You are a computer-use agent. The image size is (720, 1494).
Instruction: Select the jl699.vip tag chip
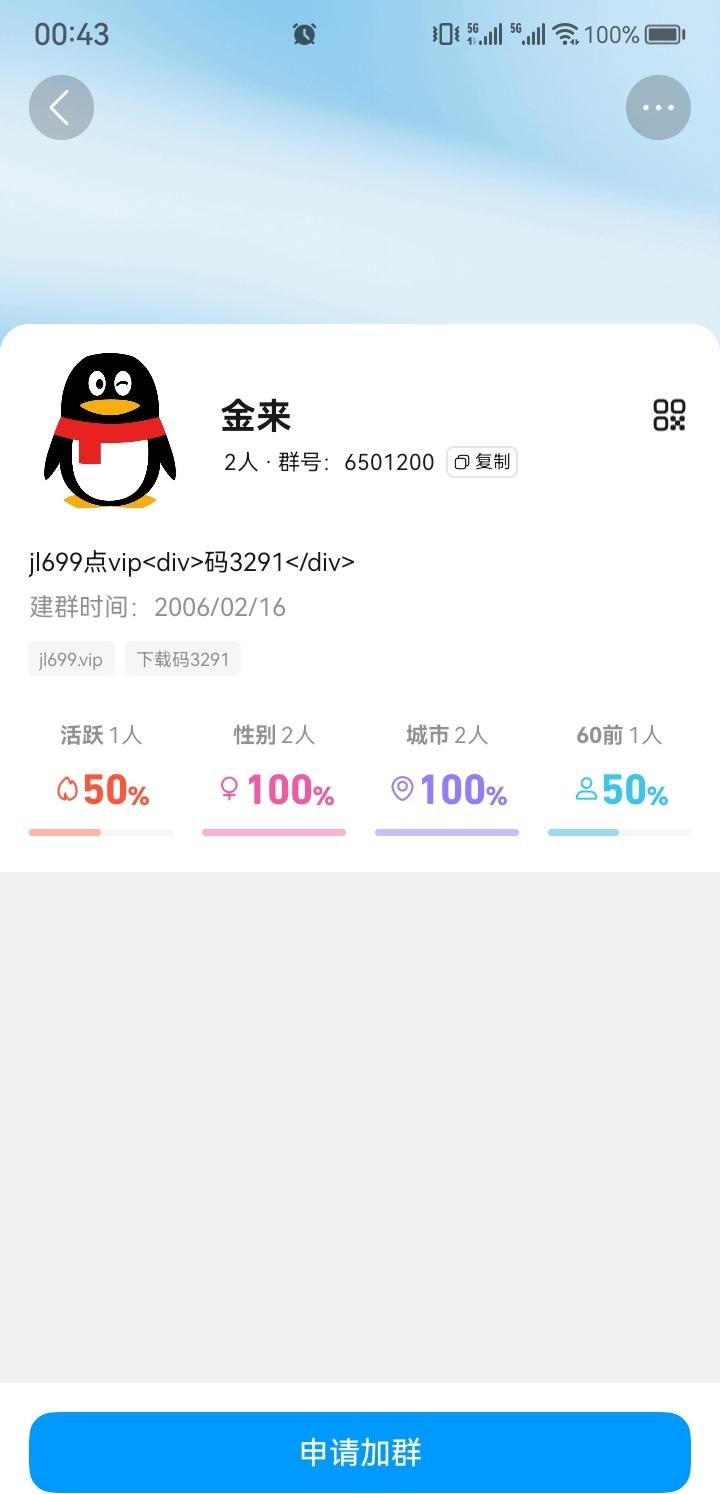tap(71, 659)
